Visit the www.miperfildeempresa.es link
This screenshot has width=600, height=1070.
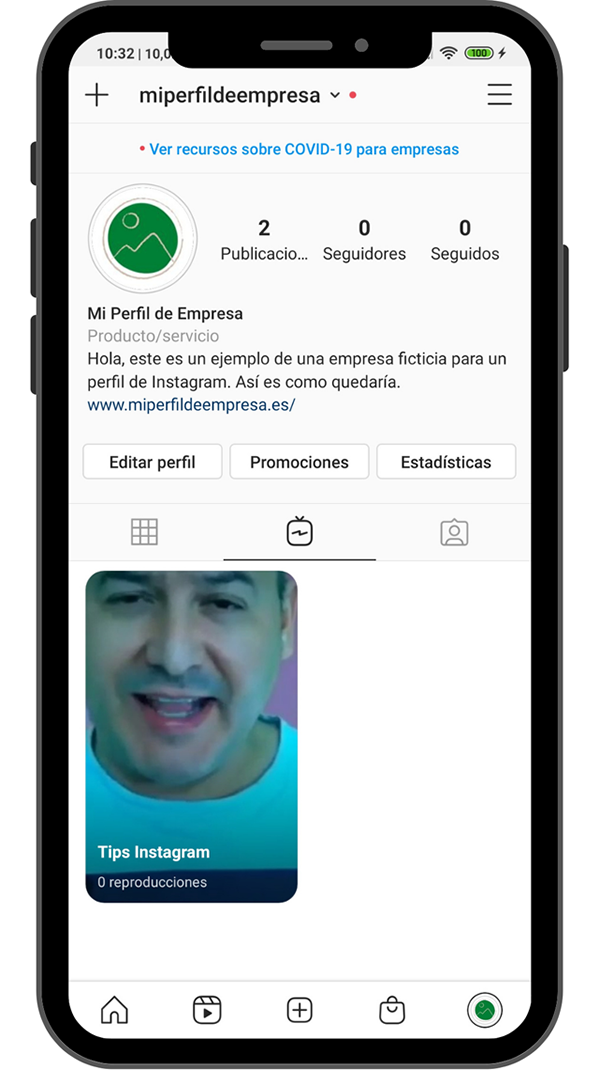[x=191, y=405]
